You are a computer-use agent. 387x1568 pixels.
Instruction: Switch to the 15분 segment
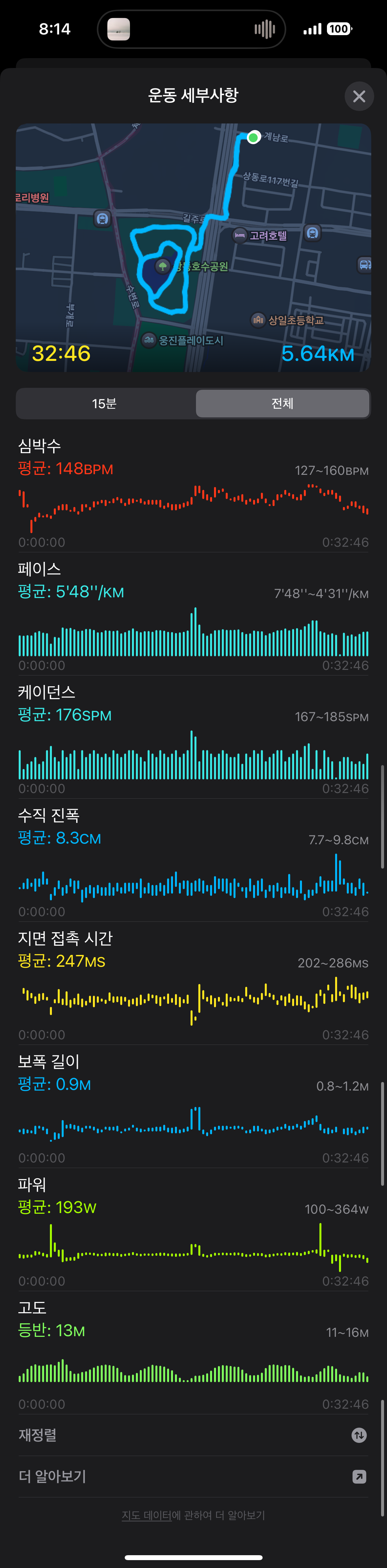point(105,404)
